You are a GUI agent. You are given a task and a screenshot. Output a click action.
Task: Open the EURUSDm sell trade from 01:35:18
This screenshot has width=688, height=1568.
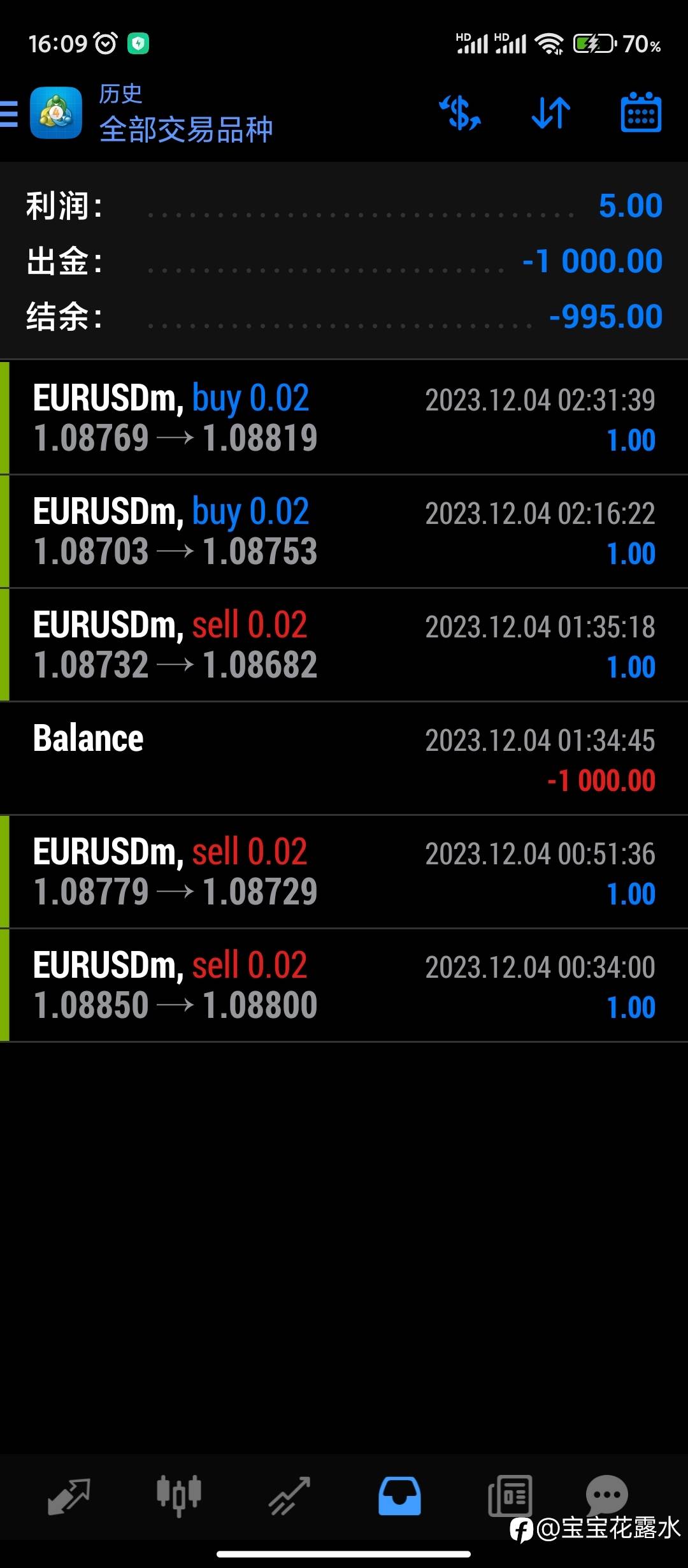(344, 644)
